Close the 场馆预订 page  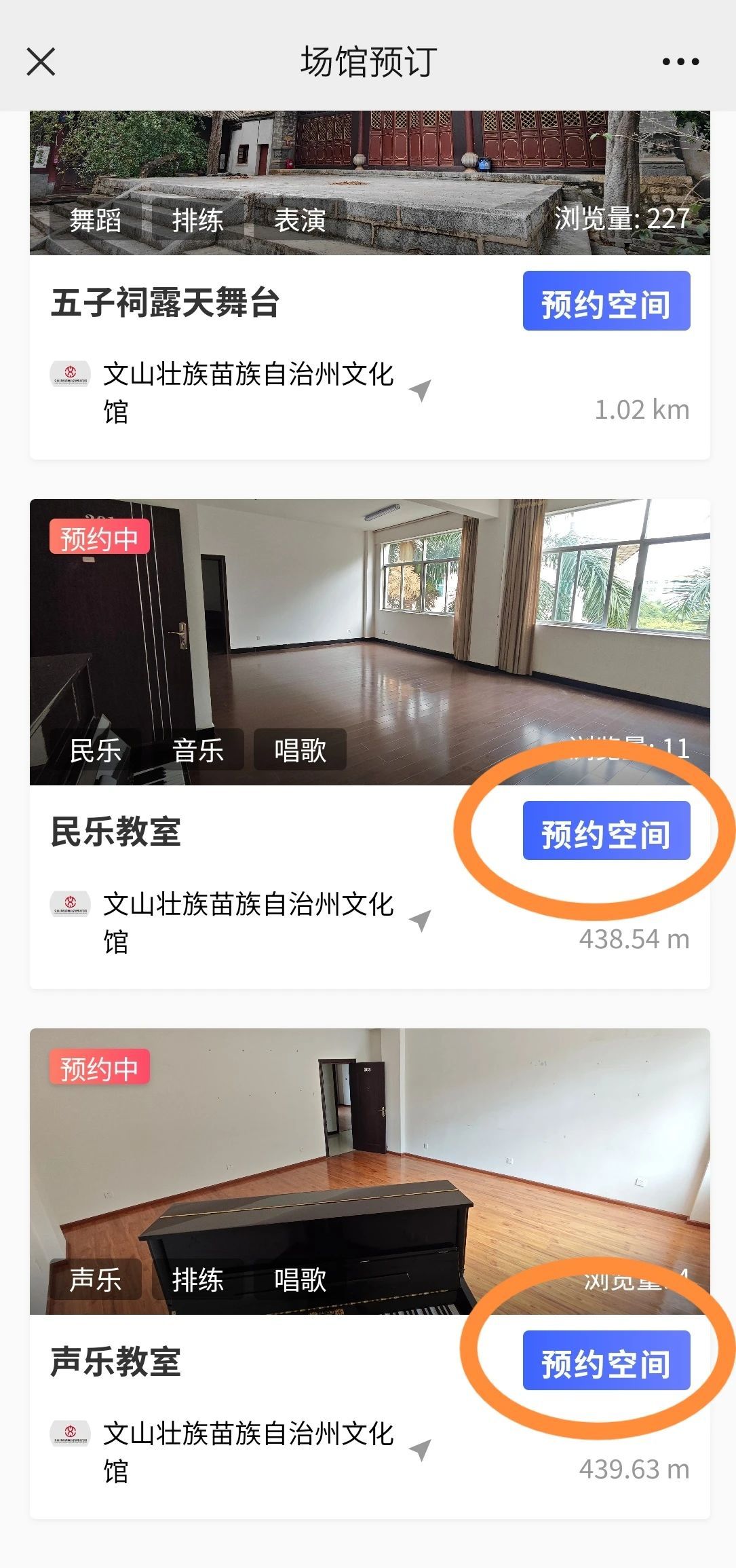tap(41, 62)
